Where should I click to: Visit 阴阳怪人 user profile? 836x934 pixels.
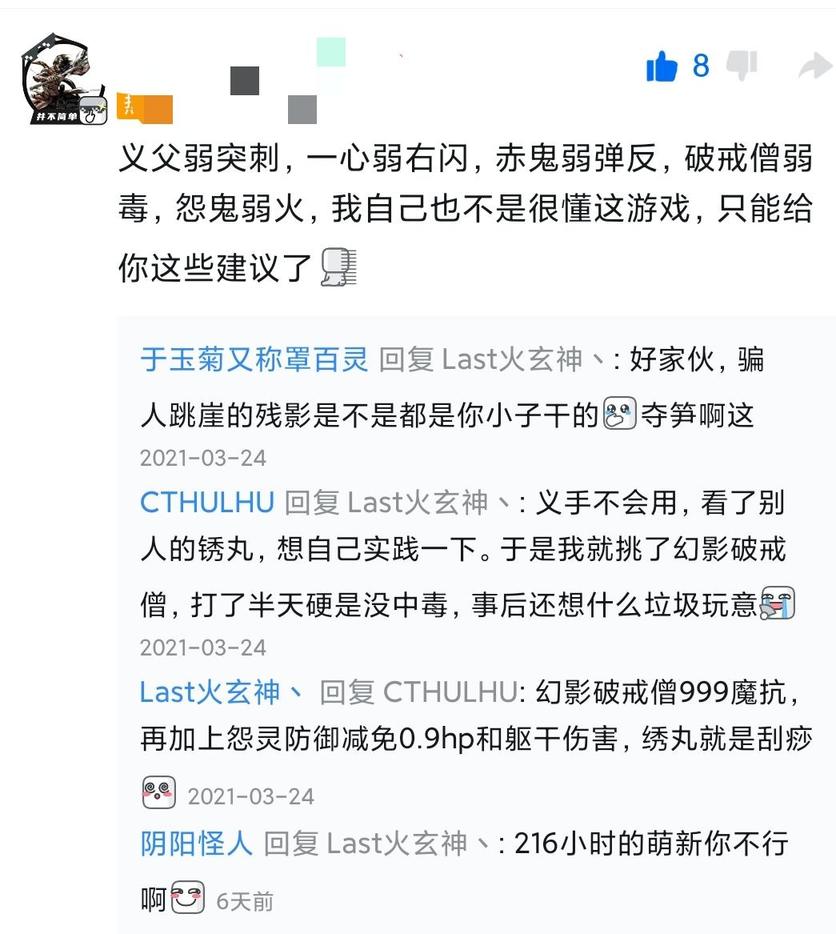196,844
